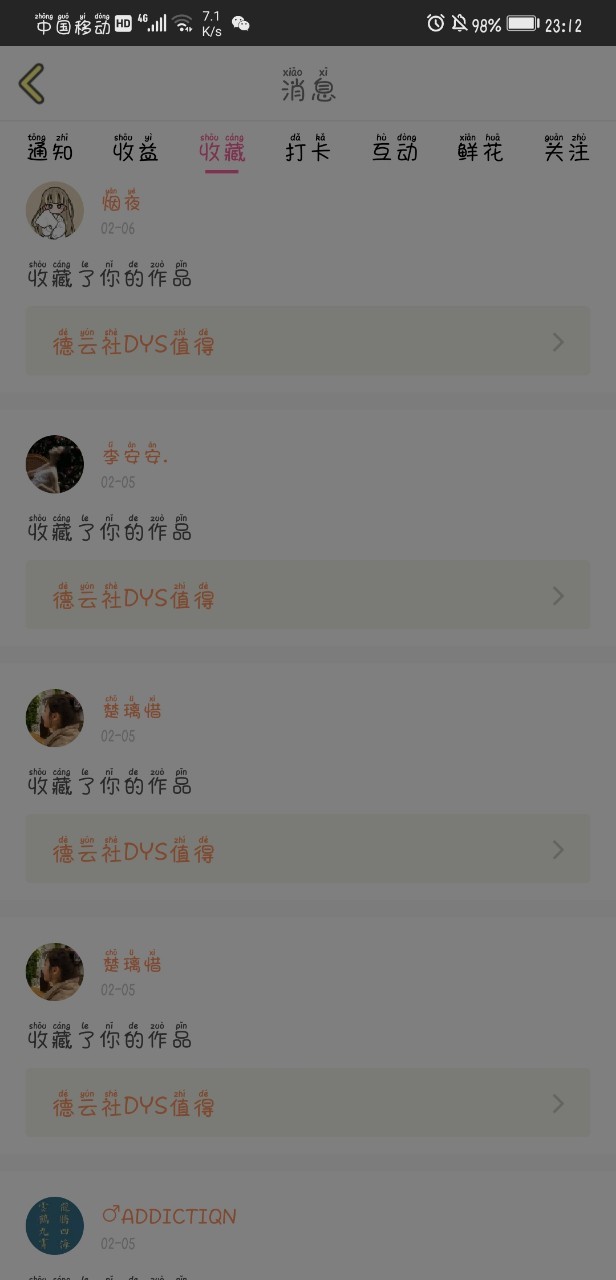The width and height of the screenshot is (616, 1280).
Task: Open the 德云社DYS值得 work under 李安安.
Action: click(x=308, y=596)
